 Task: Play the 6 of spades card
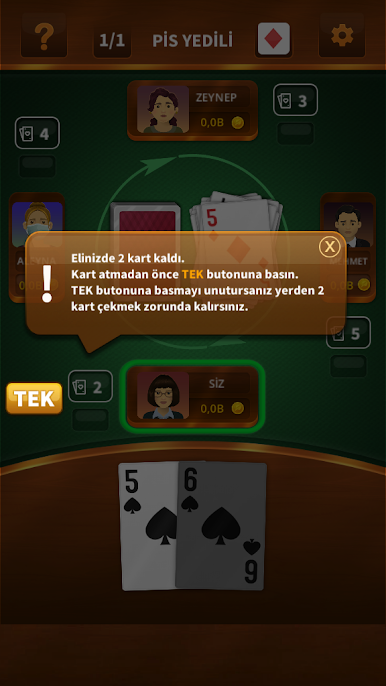click(221, 525)
